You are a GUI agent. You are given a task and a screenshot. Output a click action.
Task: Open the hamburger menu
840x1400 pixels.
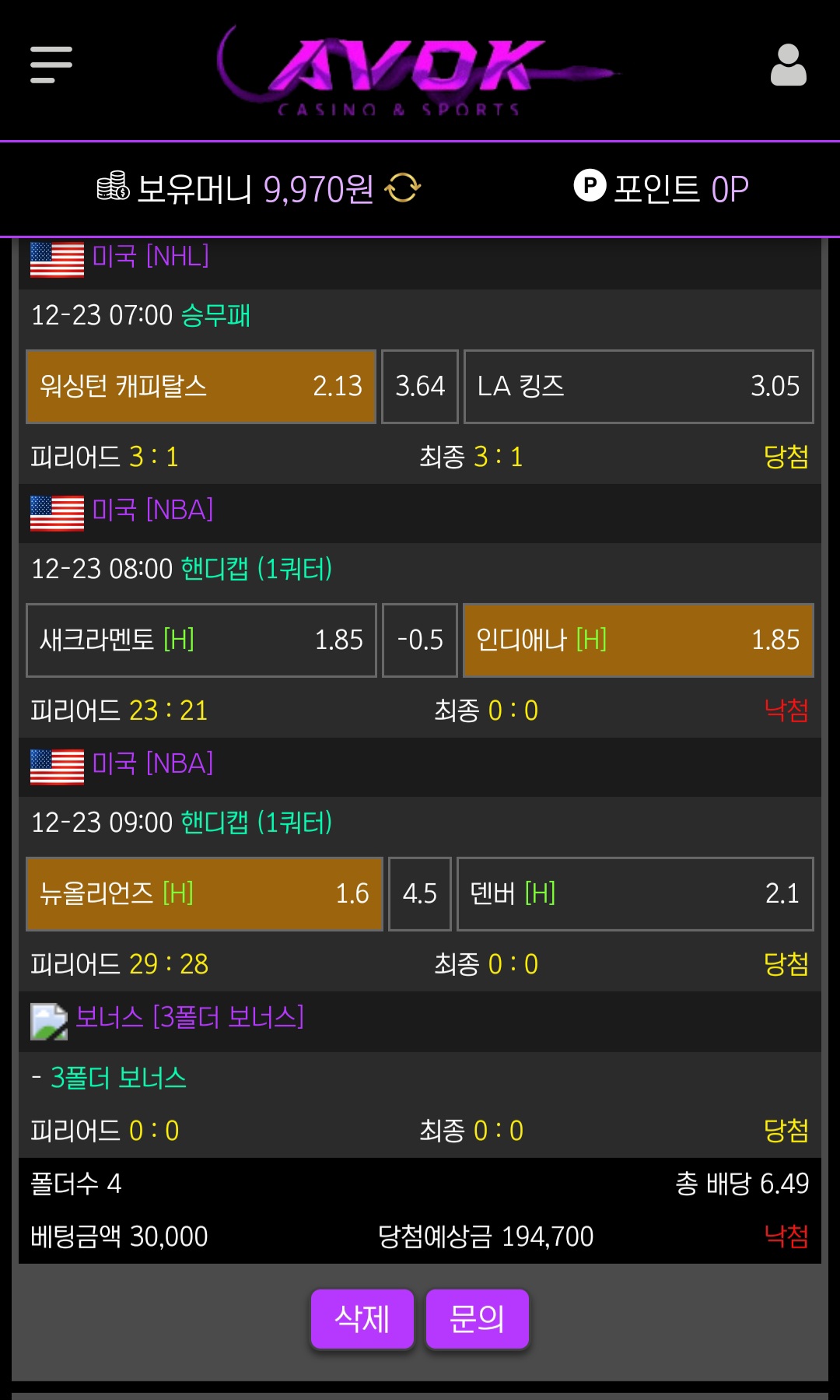[x=51, y=65]
